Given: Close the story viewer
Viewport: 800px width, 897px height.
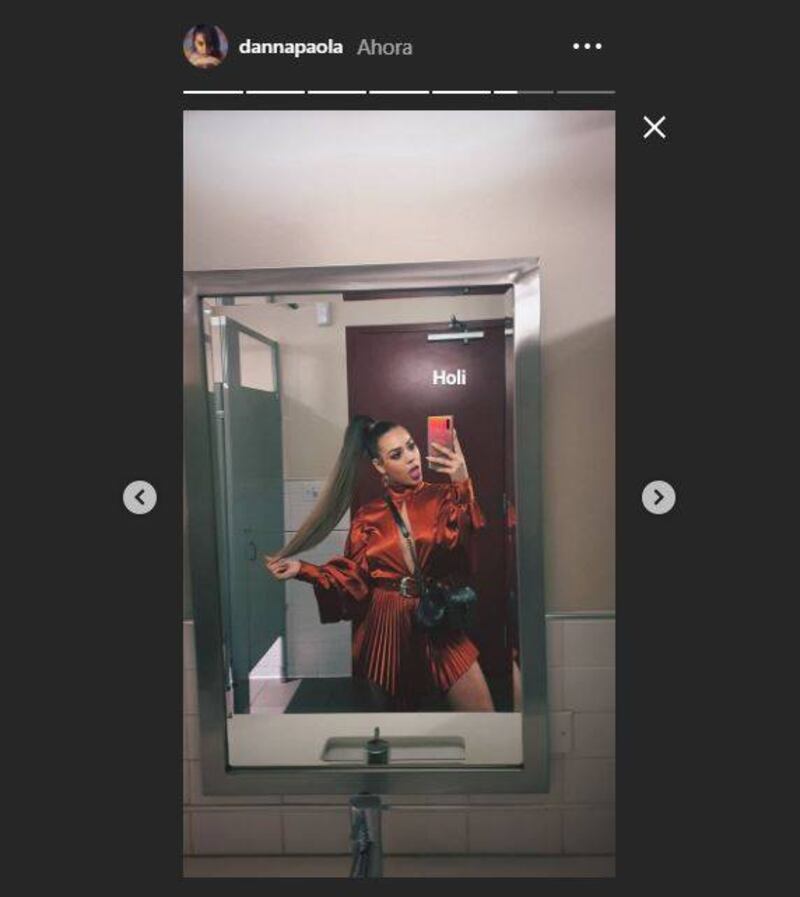Looking at the screenshot, I should 654,127.
